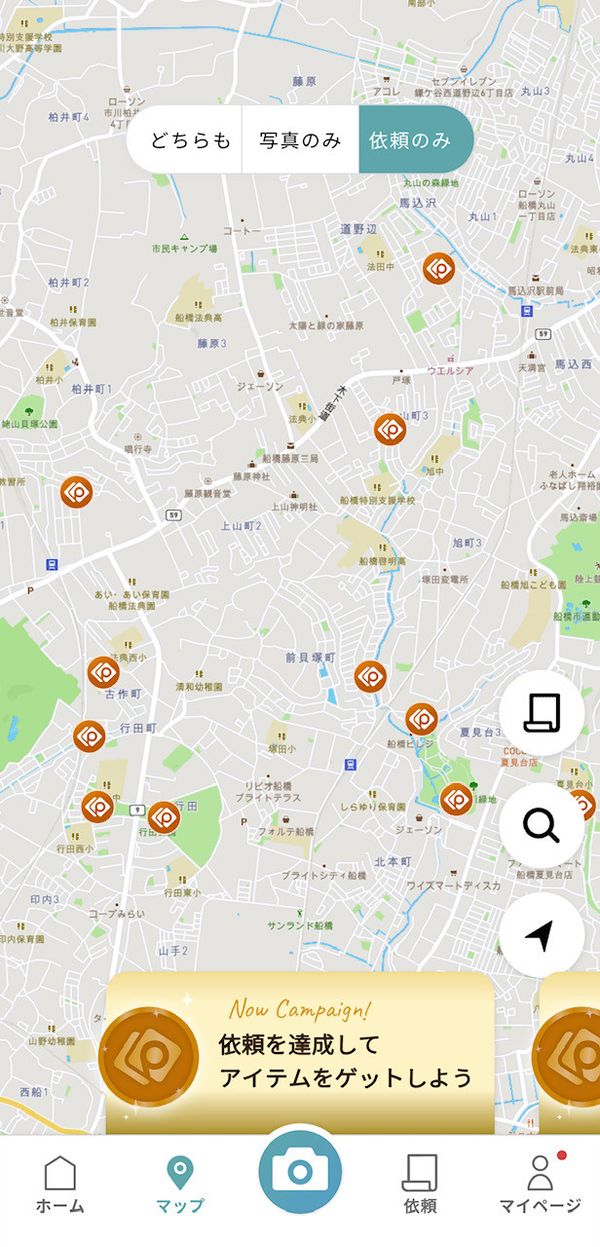Launch the center camera button
Image resolution: width=600 pixels, height=1247 pixels.
tap(300, 1172)
